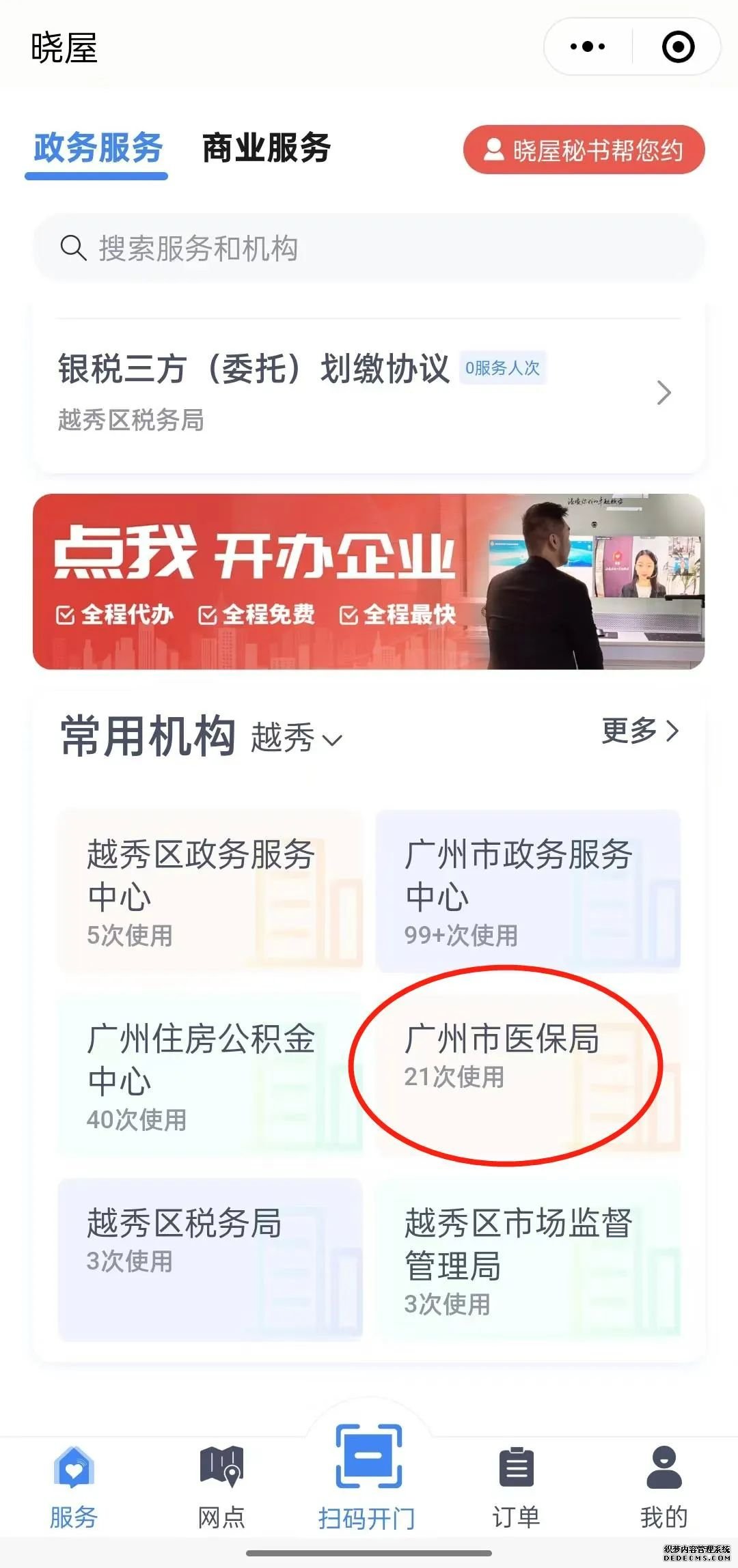Open the mini program overflow menu
Screen dimensions: 738x1568
point(588,46)
